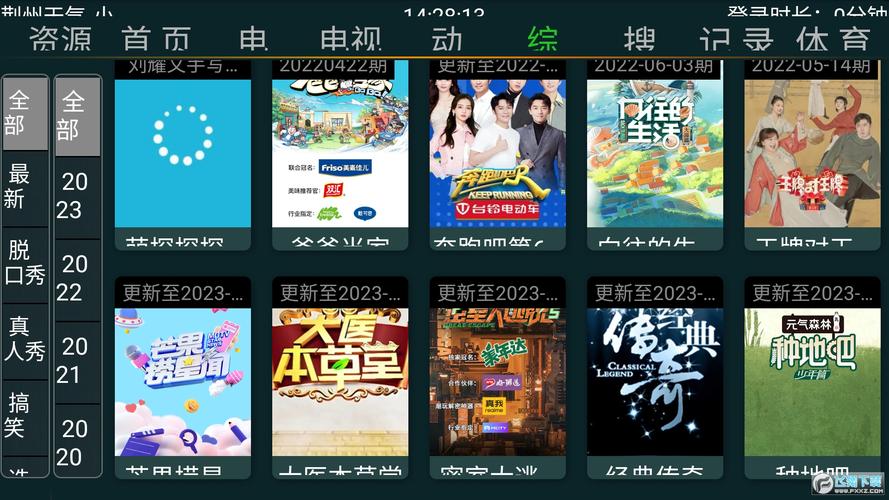Switch to the 首页 tab
The width and height of the screenshot is (889, 500).
coord(156,40)
